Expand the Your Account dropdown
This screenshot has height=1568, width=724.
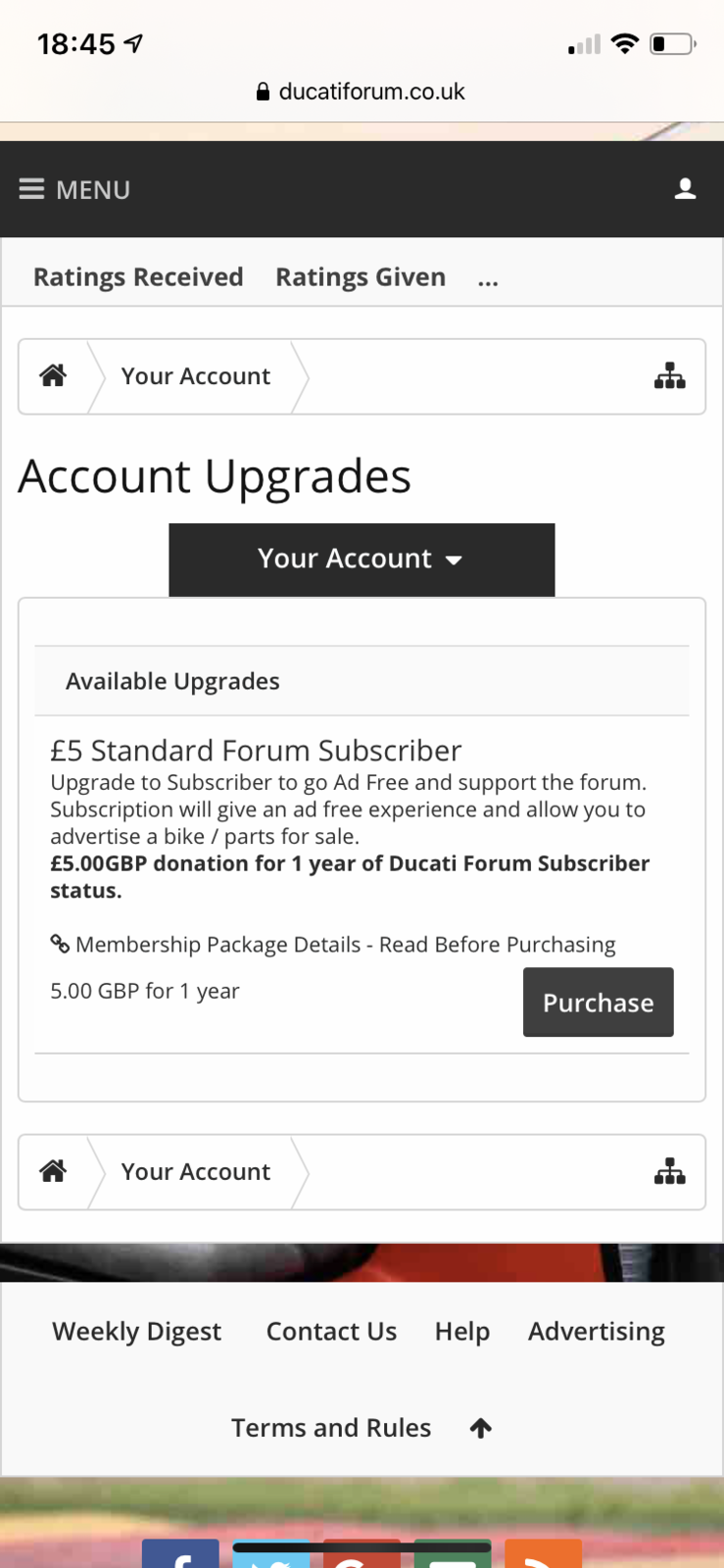click(x=362, y=559)
